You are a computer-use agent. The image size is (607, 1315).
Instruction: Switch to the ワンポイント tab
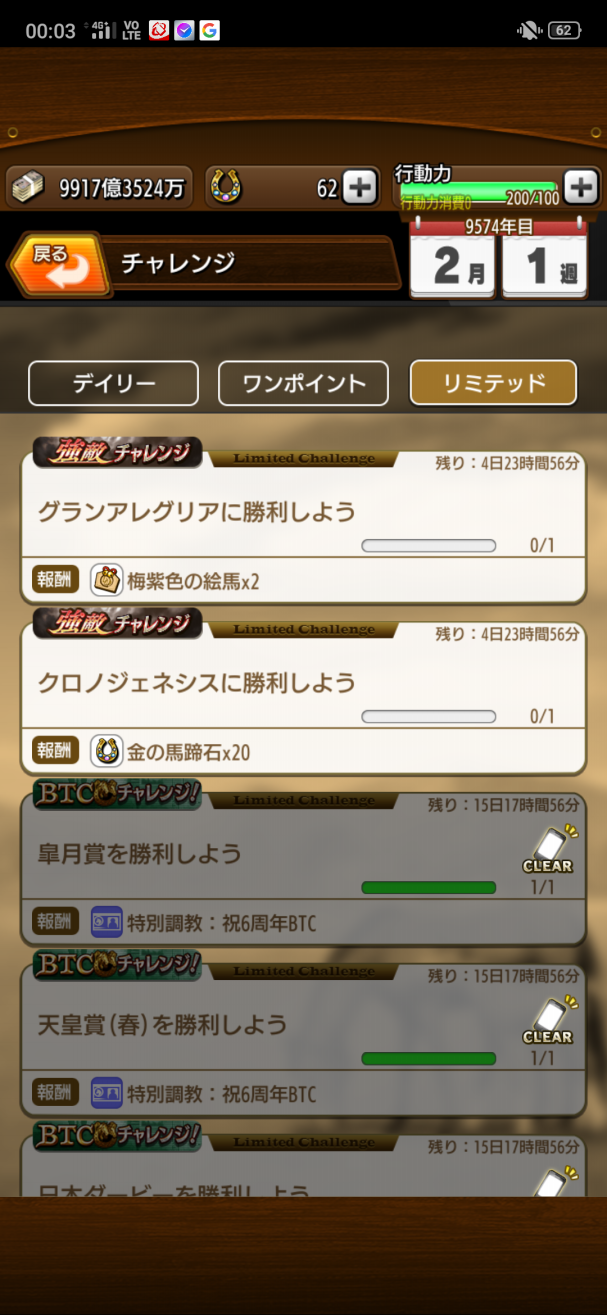(x=303, y=383)
